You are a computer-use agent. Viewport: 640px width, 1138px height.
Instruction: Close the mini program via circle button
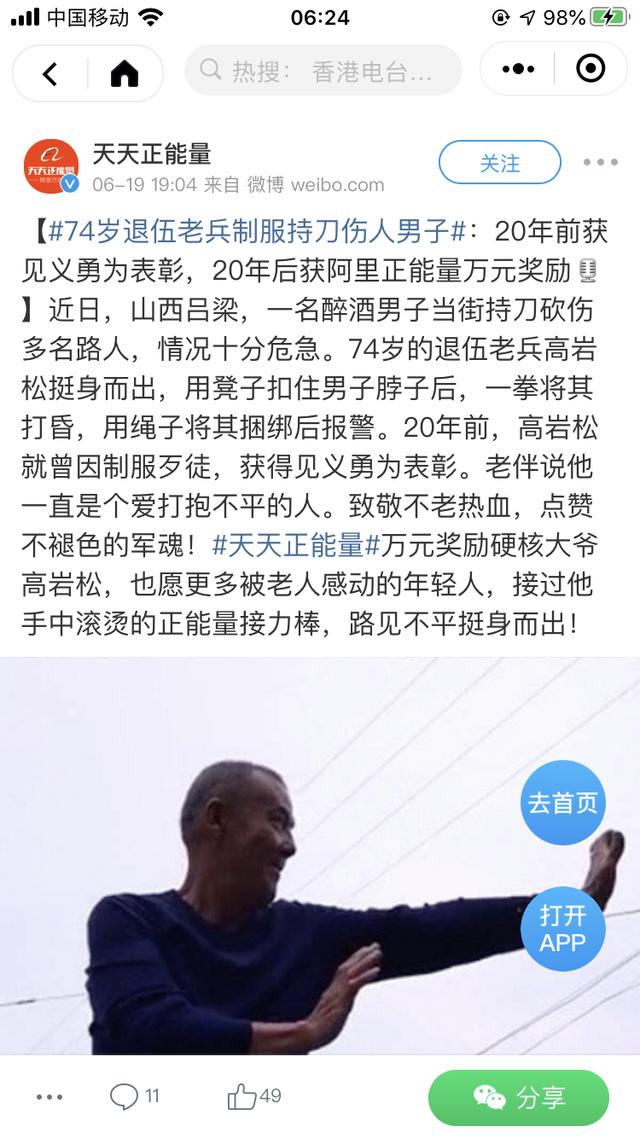click(591, 69)
